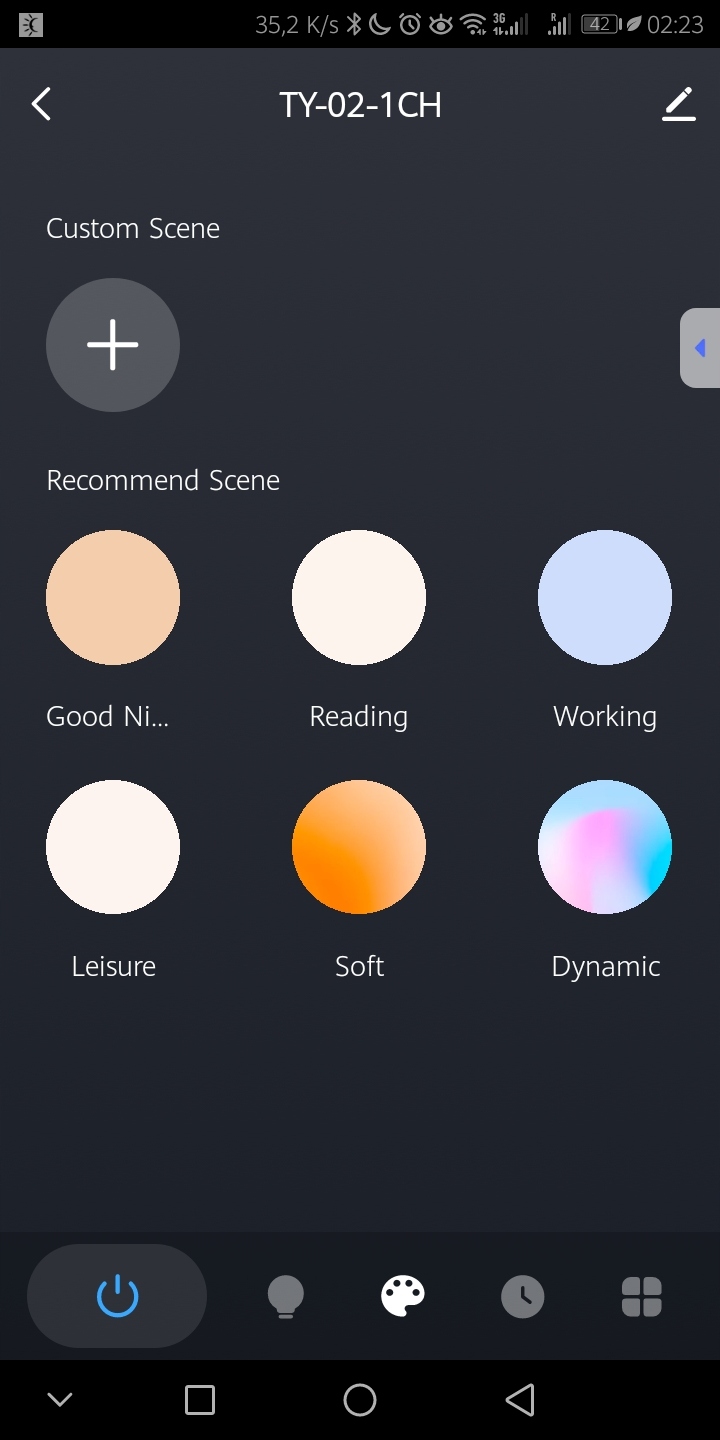
Task: Toggle the light power button
Action: [x=117, y=1296]
